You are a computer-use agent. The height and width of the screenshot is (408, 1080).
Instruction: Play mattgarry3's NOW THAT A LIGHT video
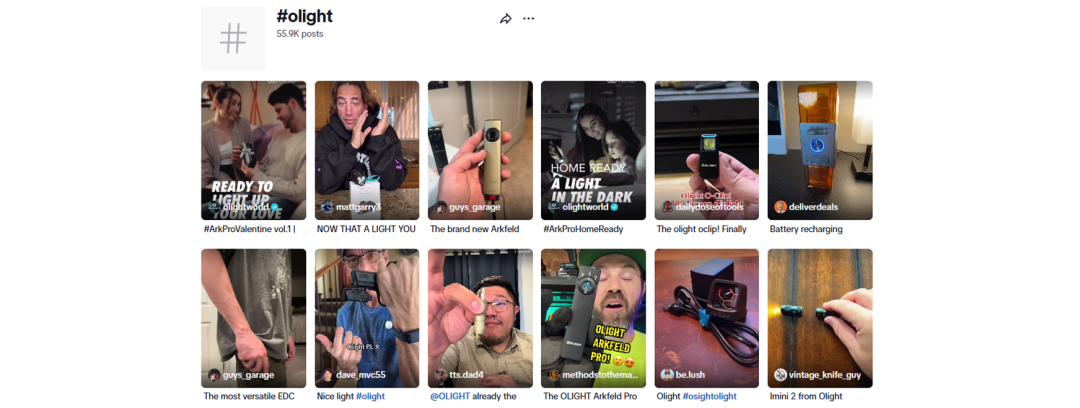coord(366,150)
